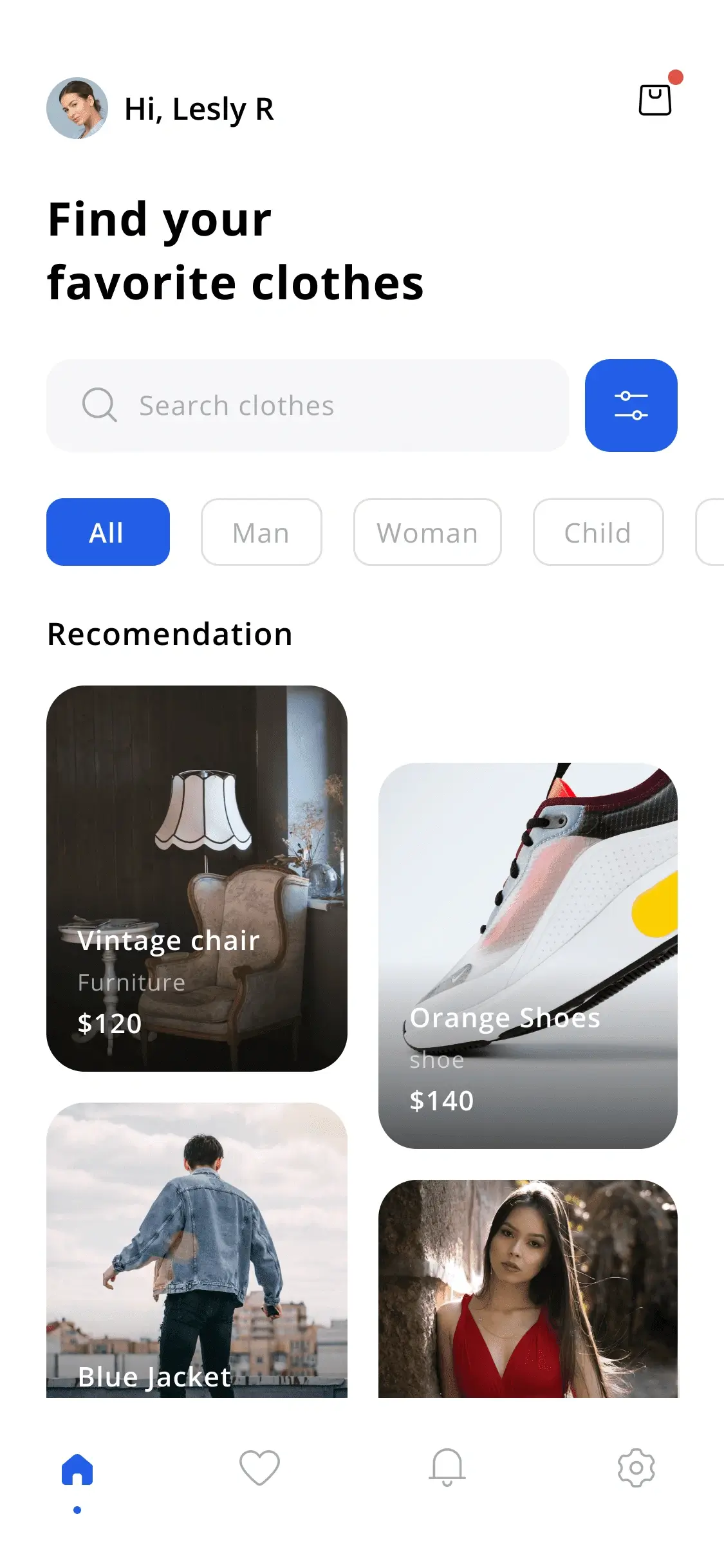This screenshot has width=724, height=1568.
Task: Open the notifications bell tab
Action: tap(447, 1468)
